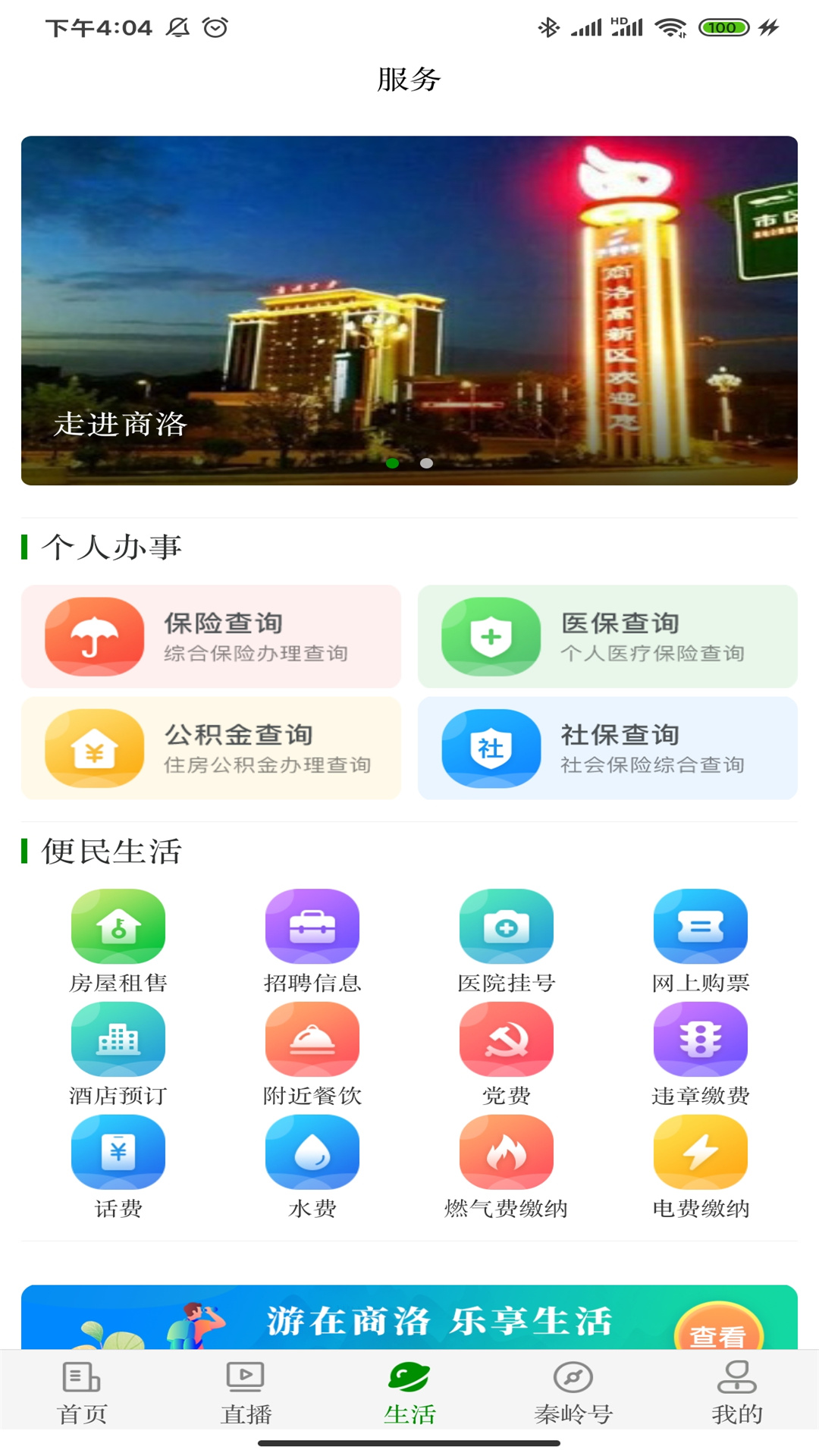Tap the 电费缴纳 electricity payment icon

[x=700, y=1151]
